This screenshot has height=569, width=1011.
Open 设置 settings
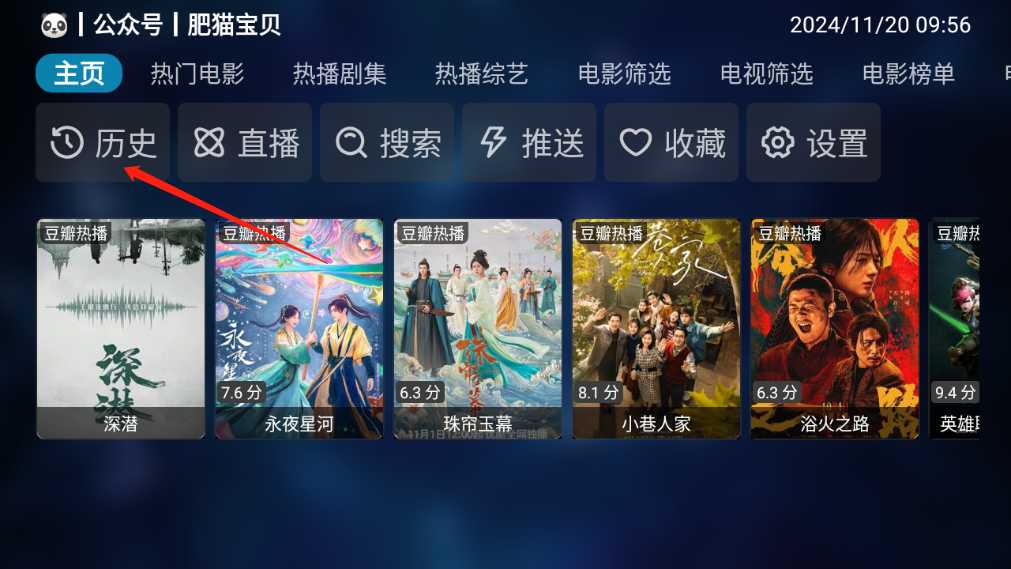coord(813,143)
